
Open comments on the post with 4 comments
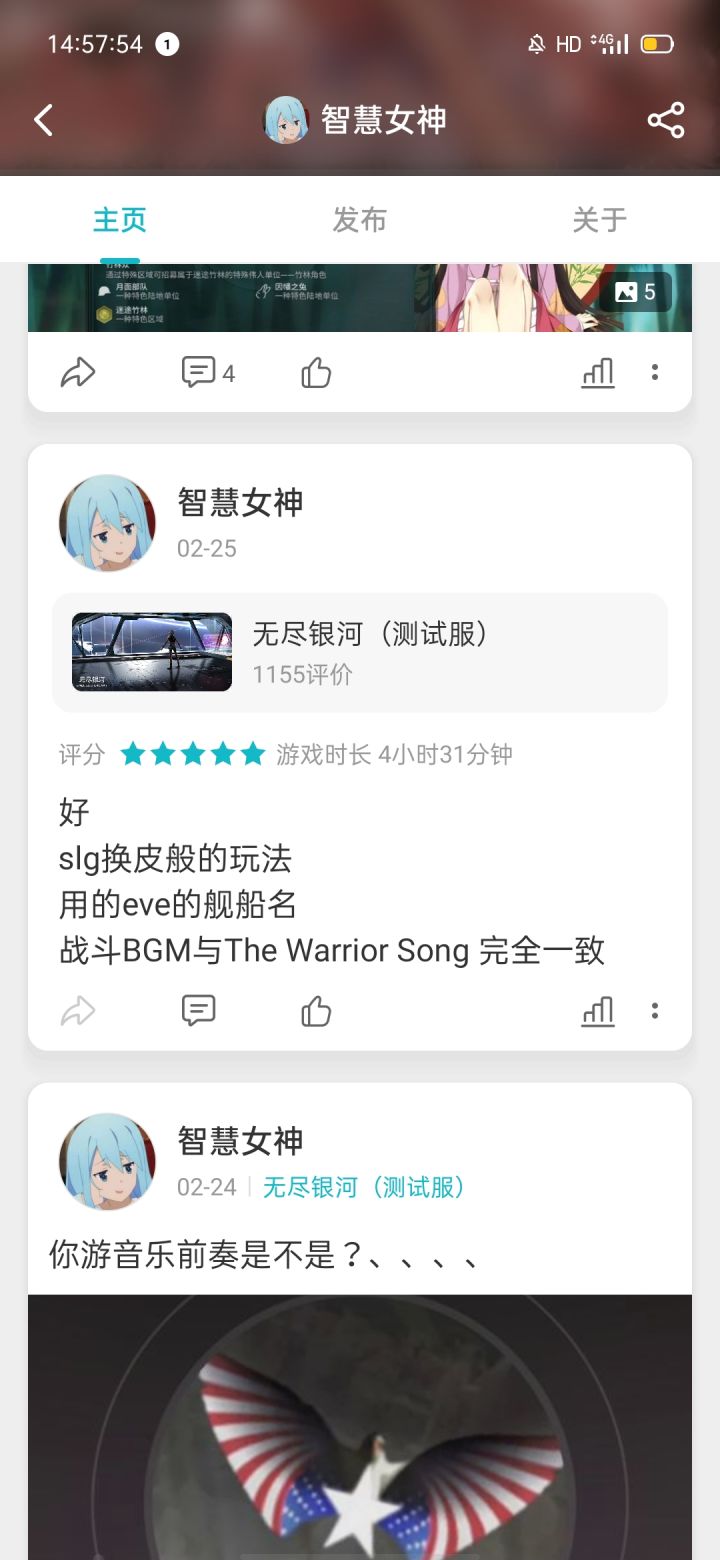[208, 373]
